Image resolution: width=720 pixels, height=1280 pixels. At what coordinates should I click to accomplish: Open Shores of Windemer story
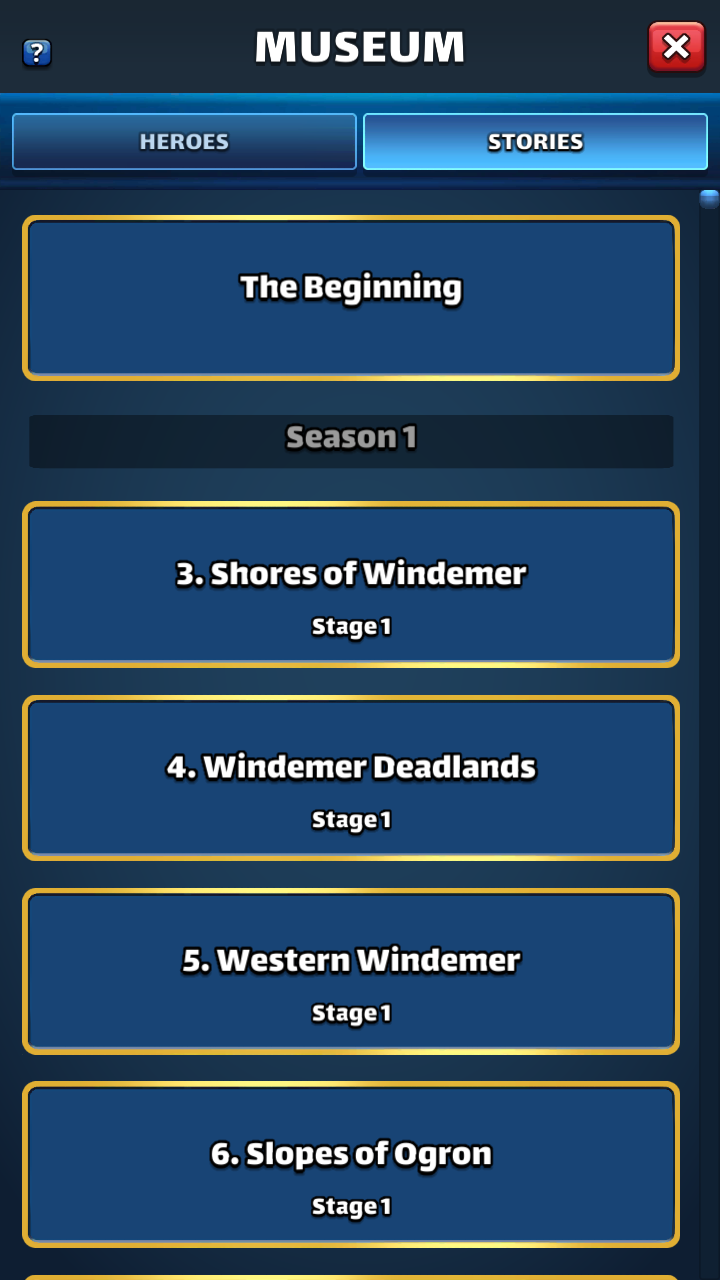[351, 584]
